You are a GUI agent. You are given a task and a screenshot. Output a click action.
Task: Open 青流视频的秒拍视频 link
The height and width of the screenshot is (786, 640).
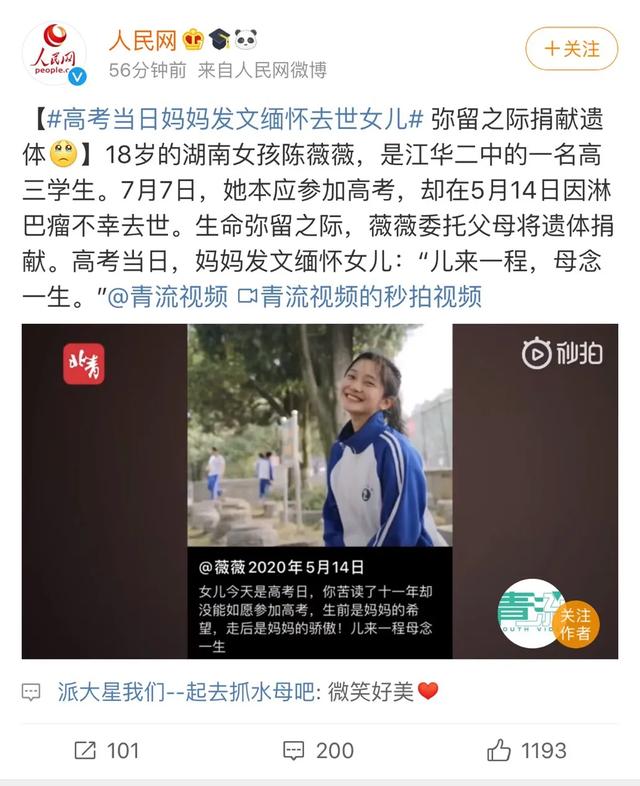pos(359,297)
